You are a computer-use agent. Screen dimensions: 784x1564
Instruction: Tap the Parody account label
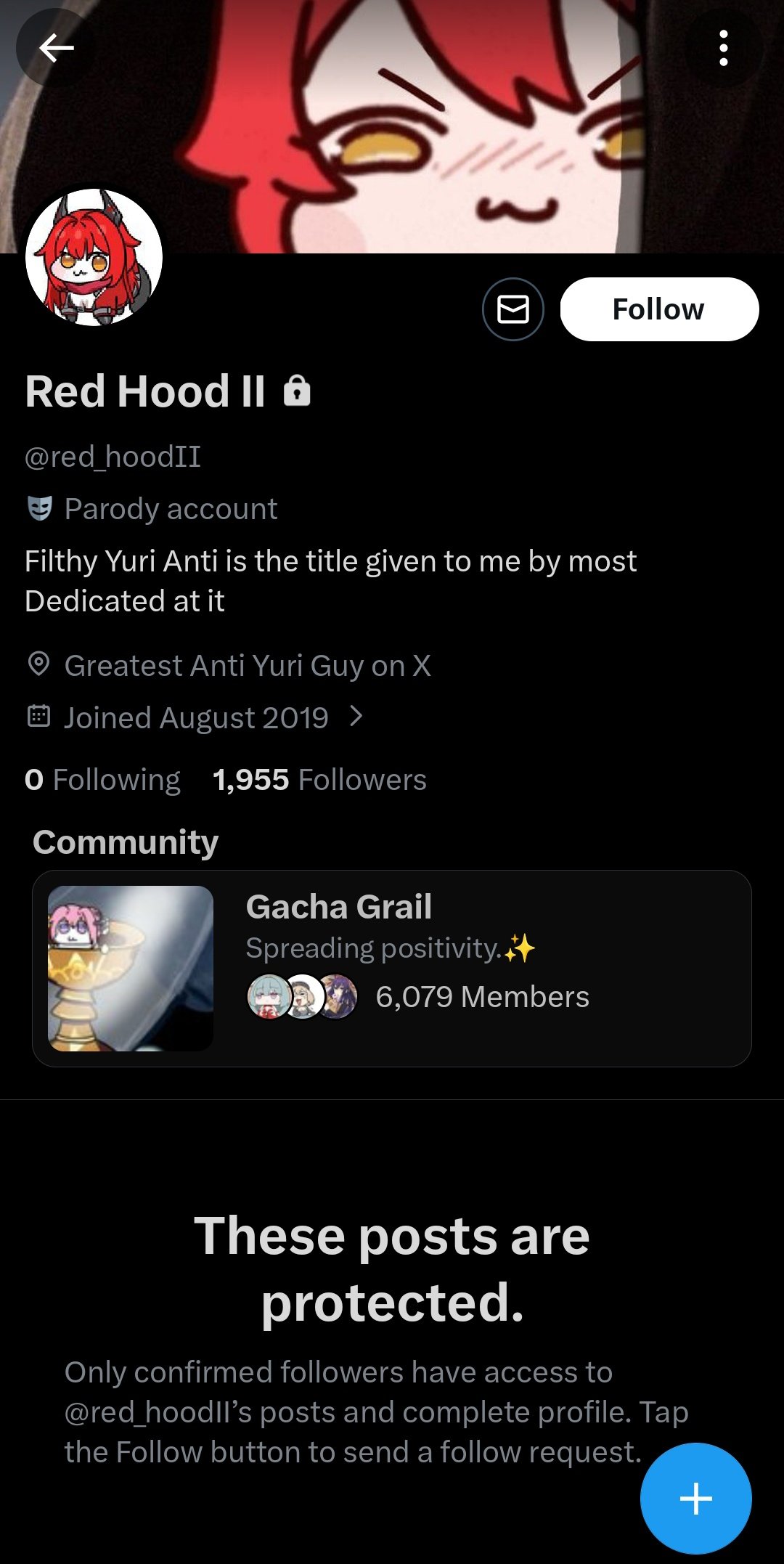pyautogui.click(x=169, y=508)
